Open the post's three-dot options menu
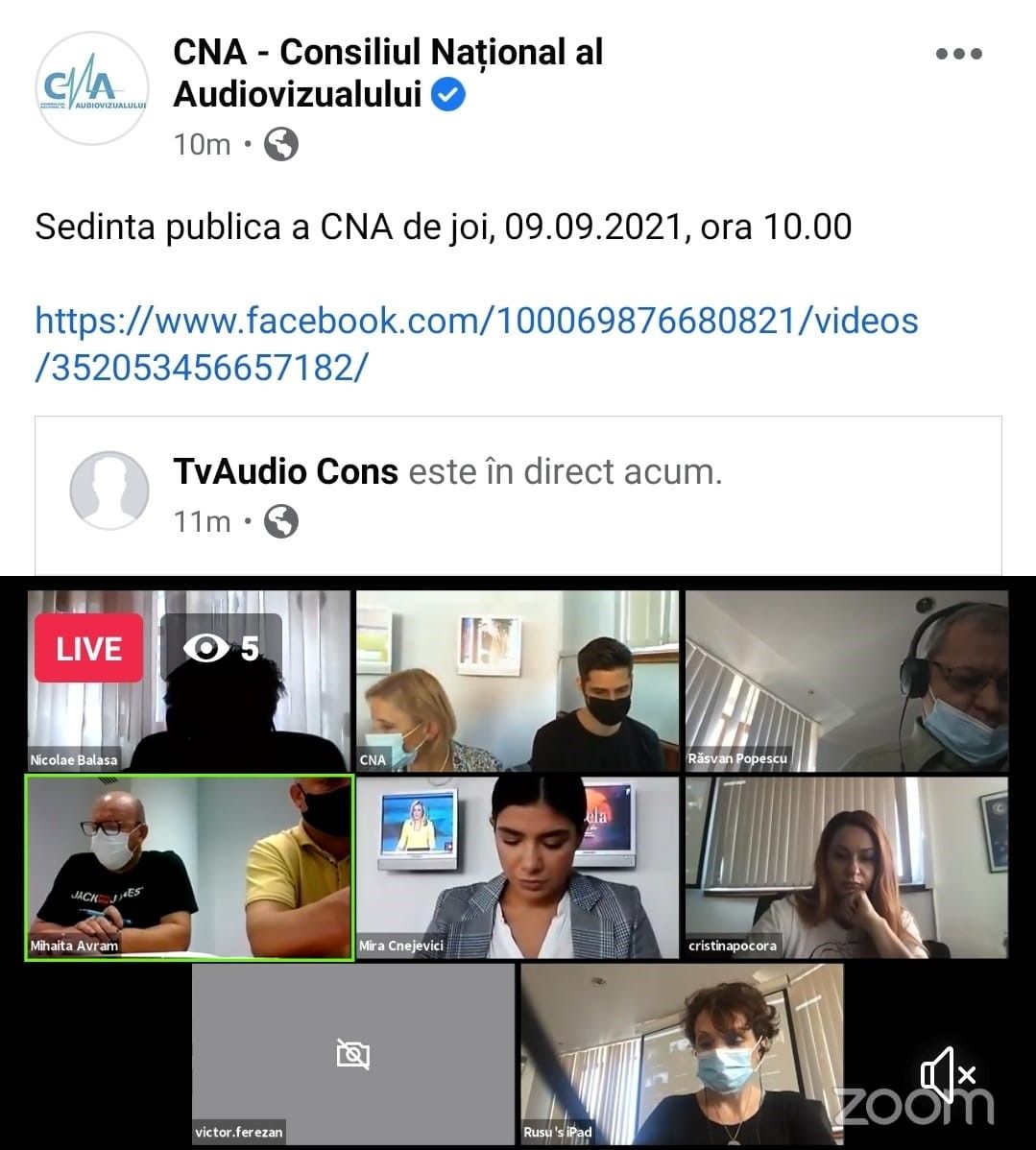Screen dimensions: 1036x1150 coord(958,54)
